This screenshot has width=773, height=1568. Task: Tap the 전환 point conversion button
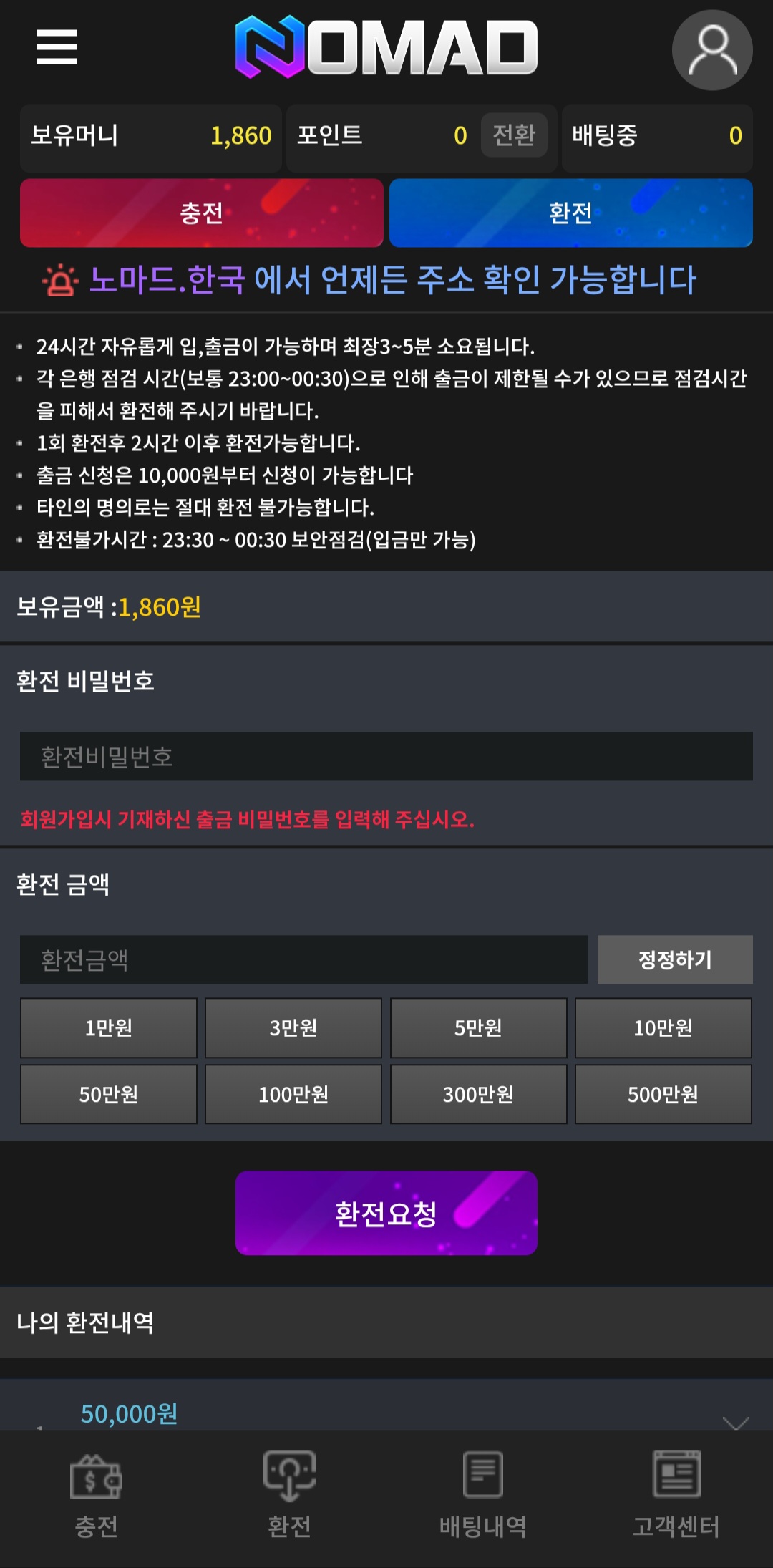tap(514, 135)
